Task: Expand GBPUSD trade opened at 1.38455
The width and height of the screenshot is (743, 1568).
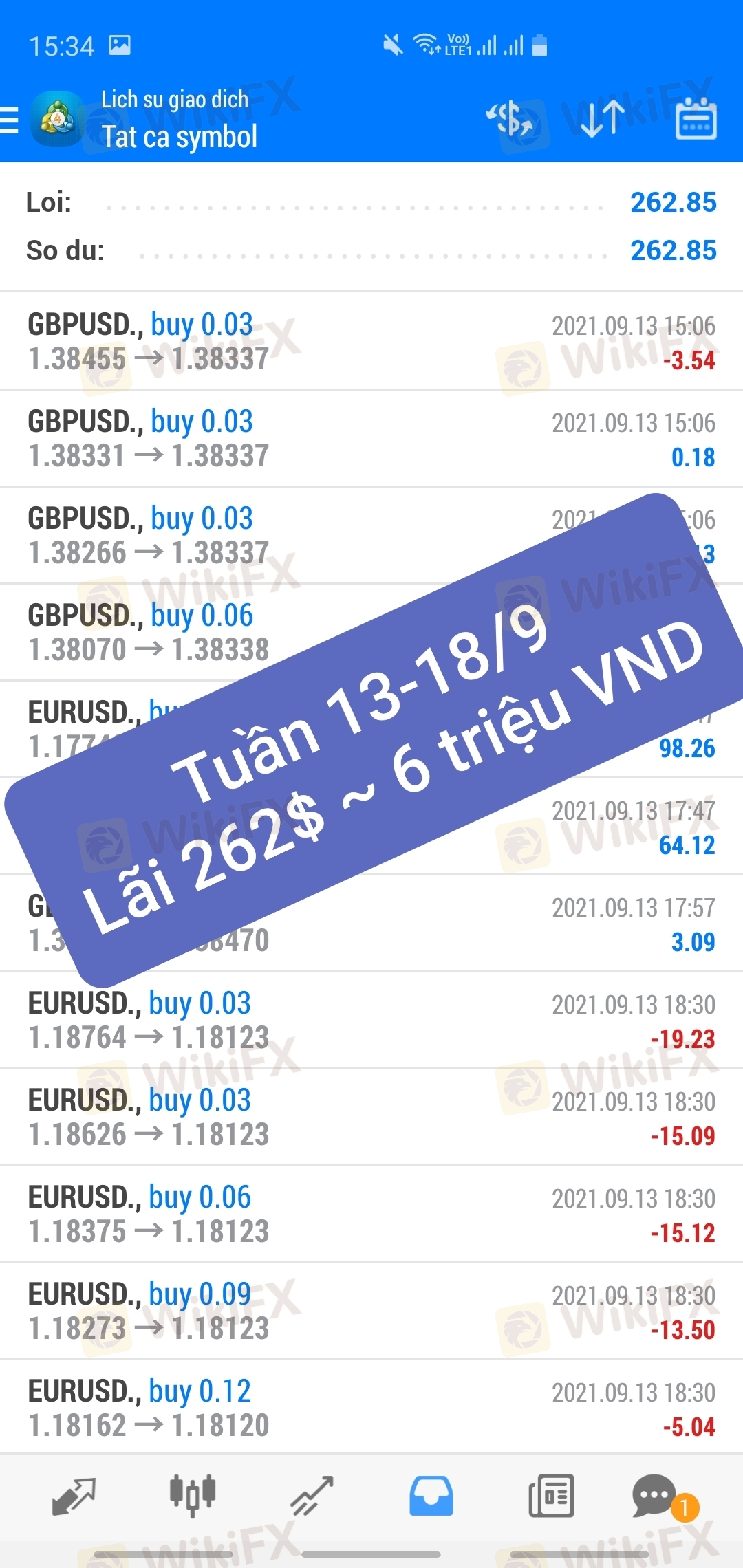Action: (x=371, y=341)
